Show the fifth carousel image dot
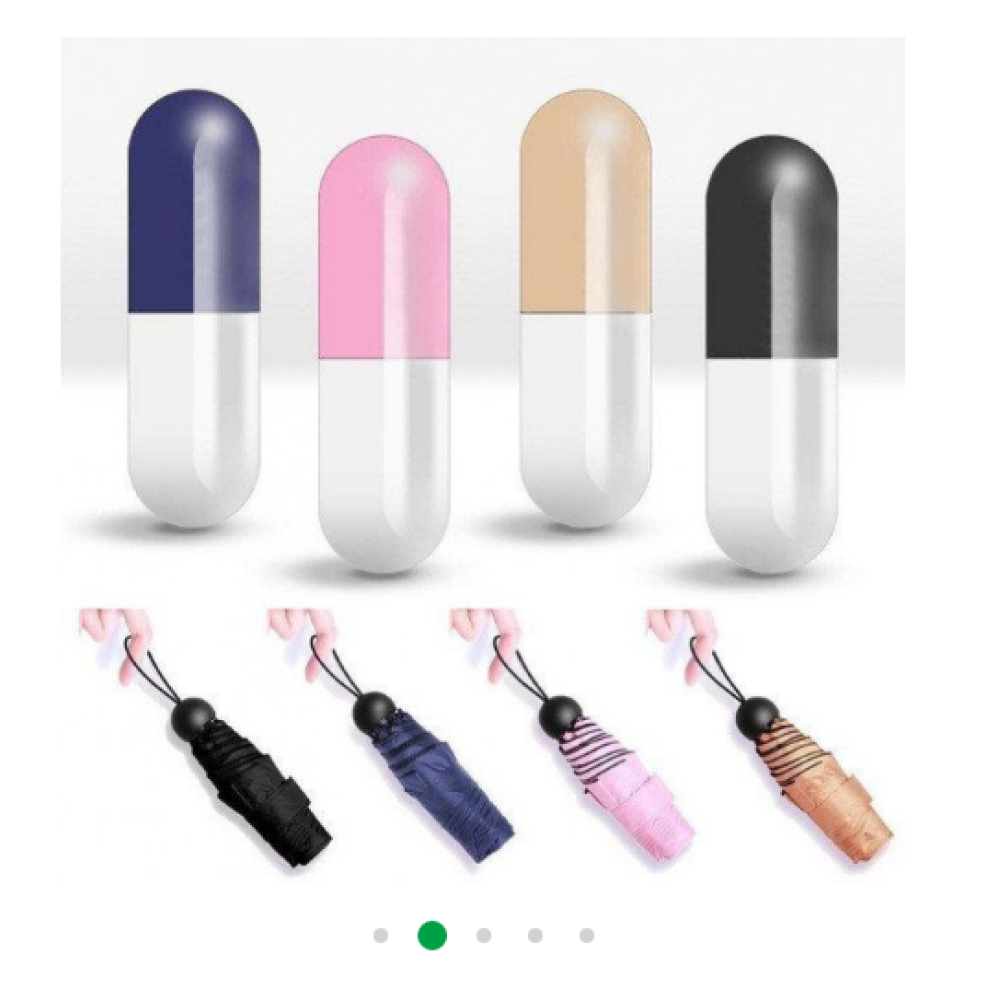This screenshot has height=1000, width=1000. pos(587,936)
